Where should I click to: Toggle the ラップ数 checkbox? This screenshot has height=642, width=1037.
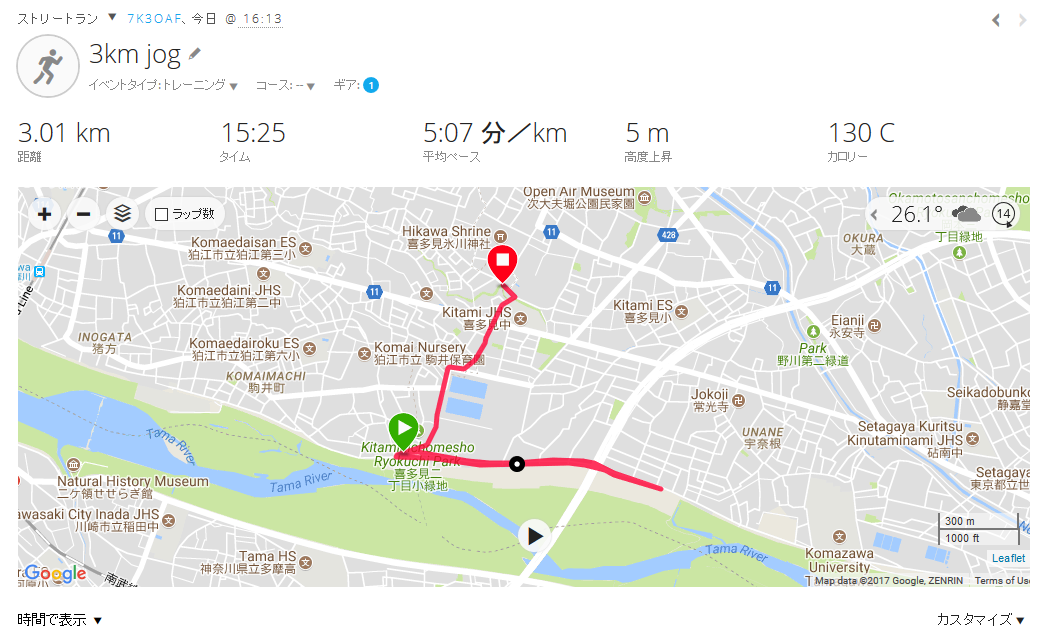point(161,214)
